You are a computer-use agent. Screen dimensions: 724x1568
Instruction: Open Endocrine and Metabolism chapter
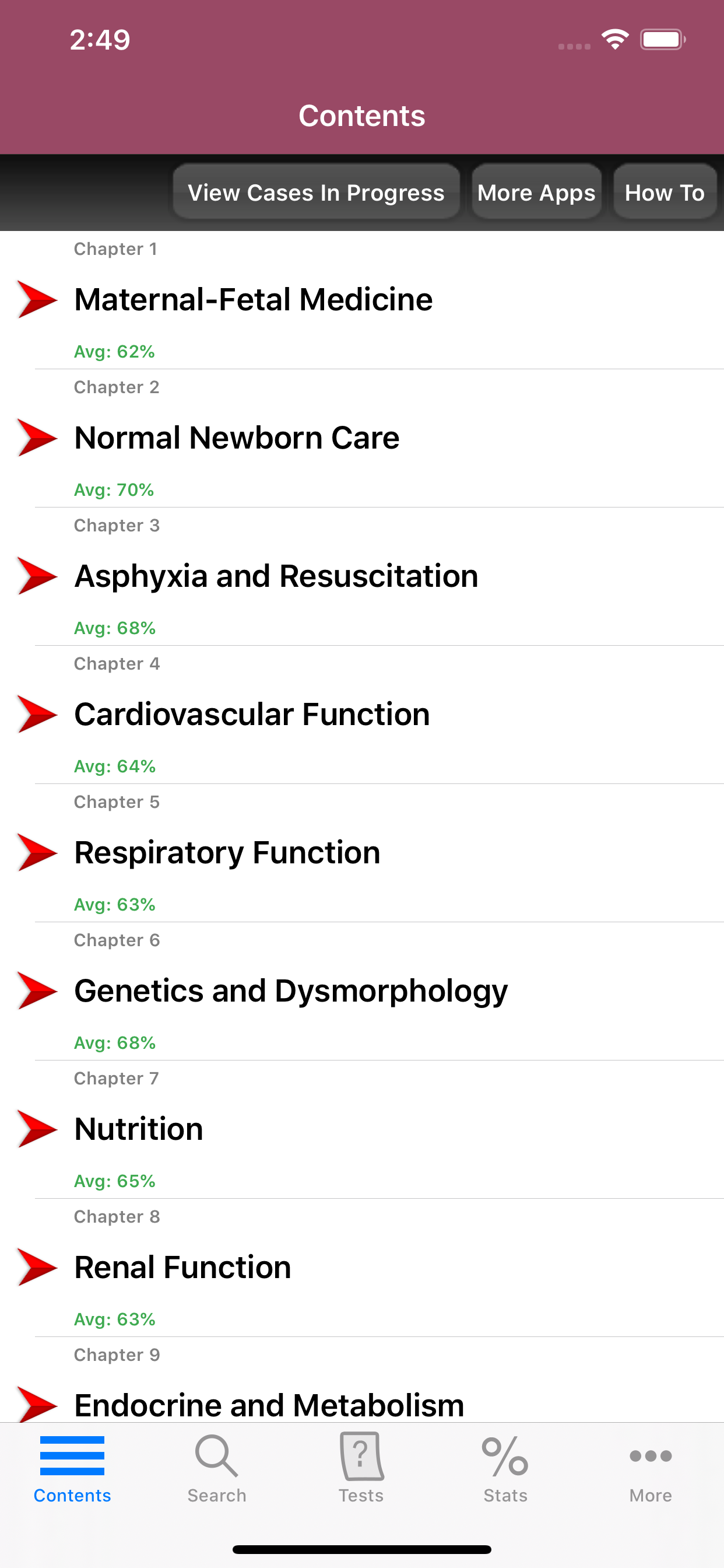tap(362, 1380)
